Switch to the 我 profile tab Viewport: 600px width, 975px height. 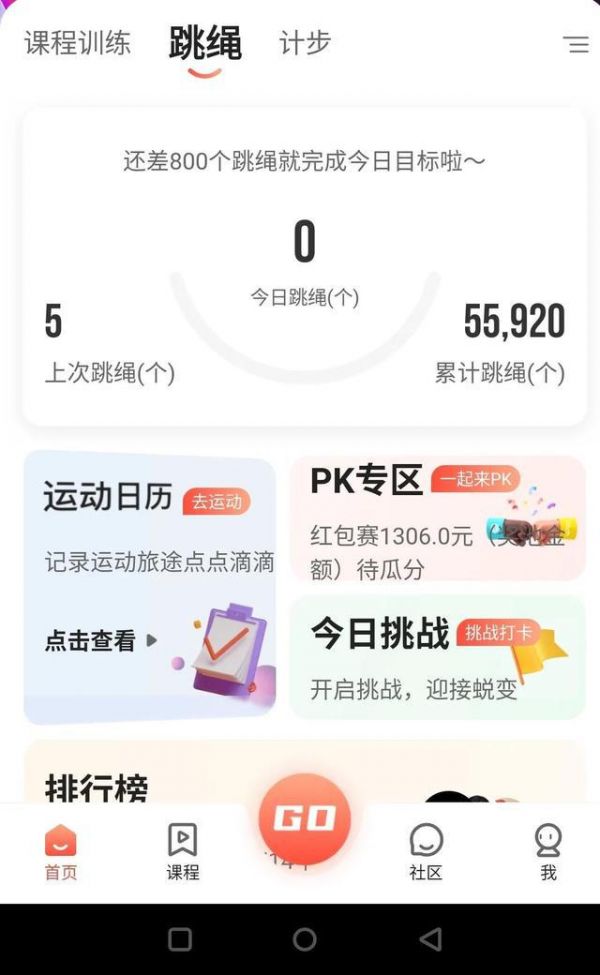click(x=548, y=852)
